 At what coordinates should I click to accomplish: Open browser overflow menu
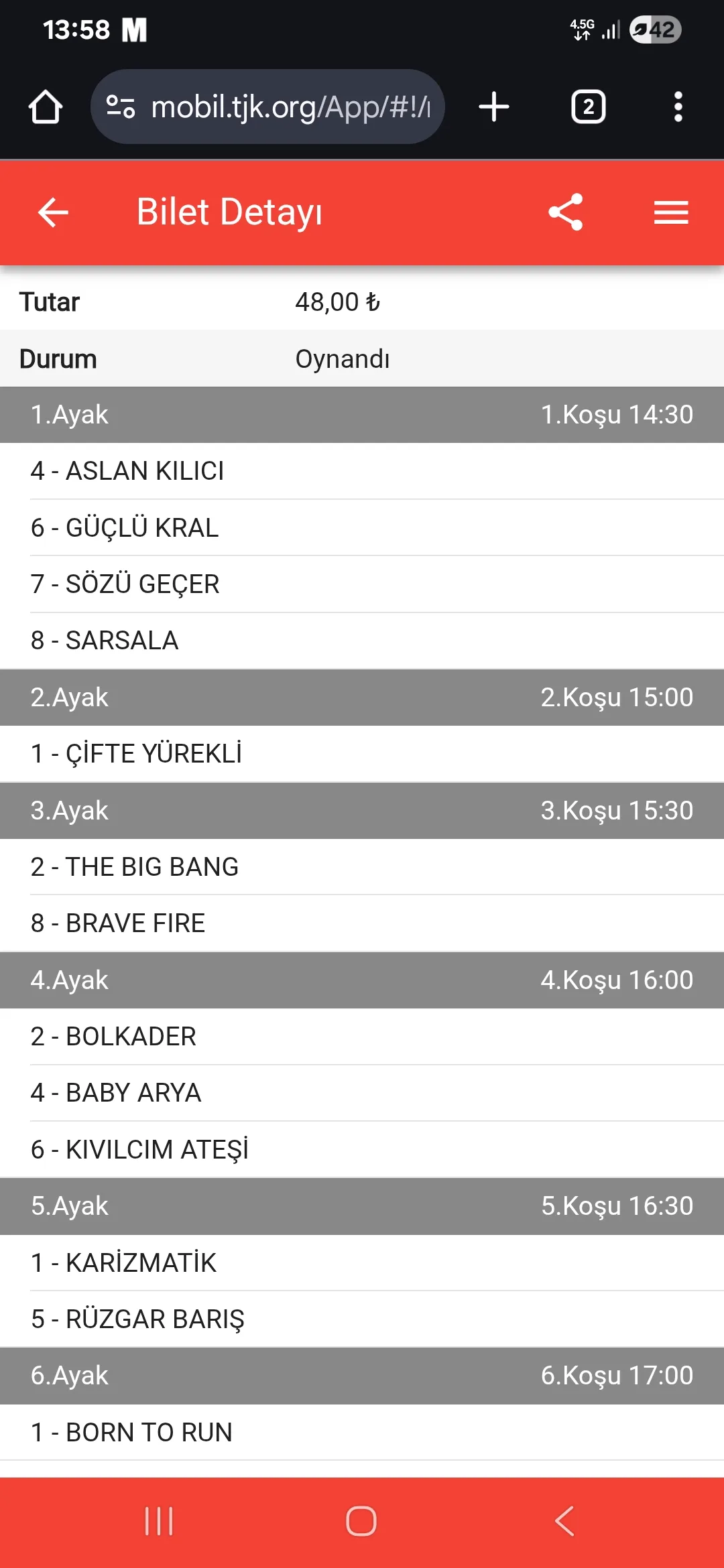coord(678,107)
